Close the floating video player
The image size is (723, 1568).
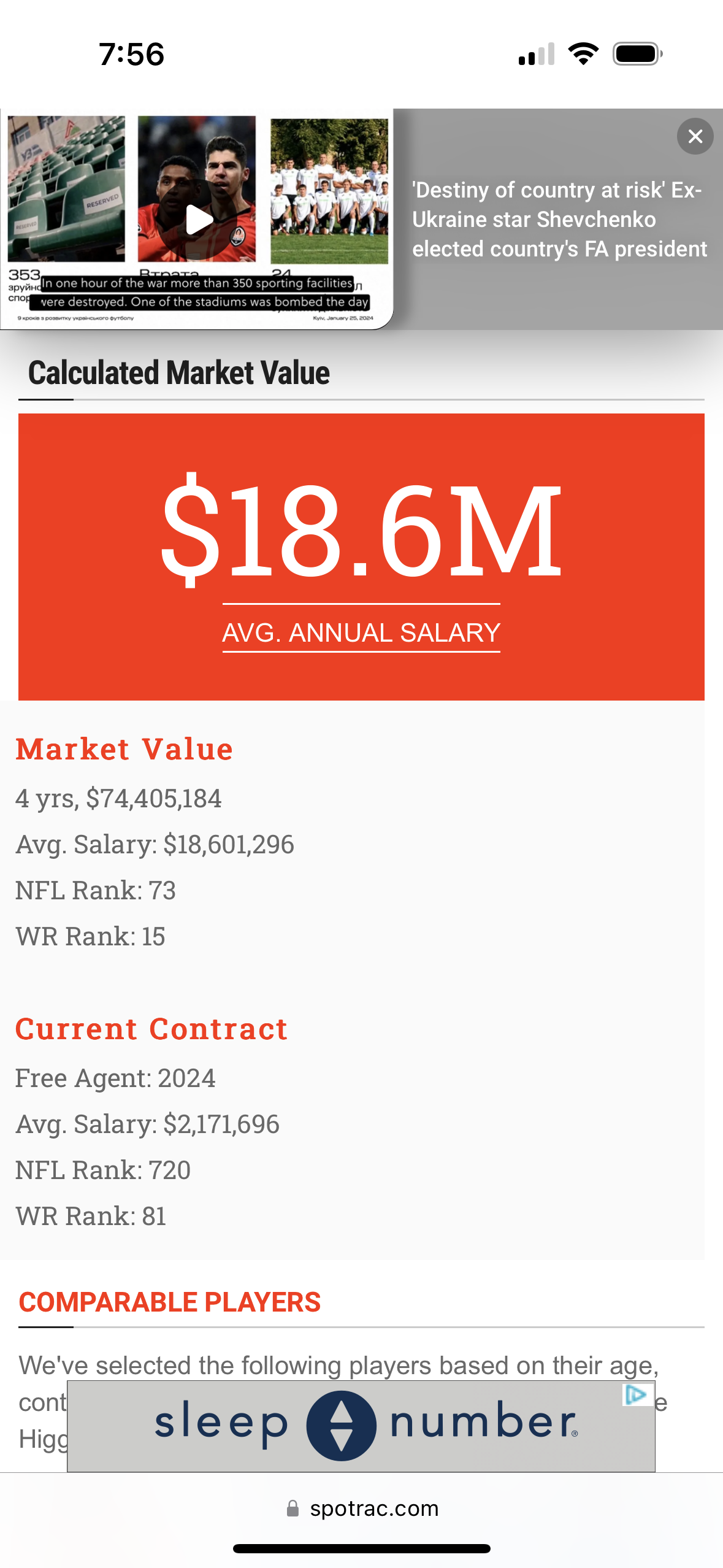[x=695, y=136]
